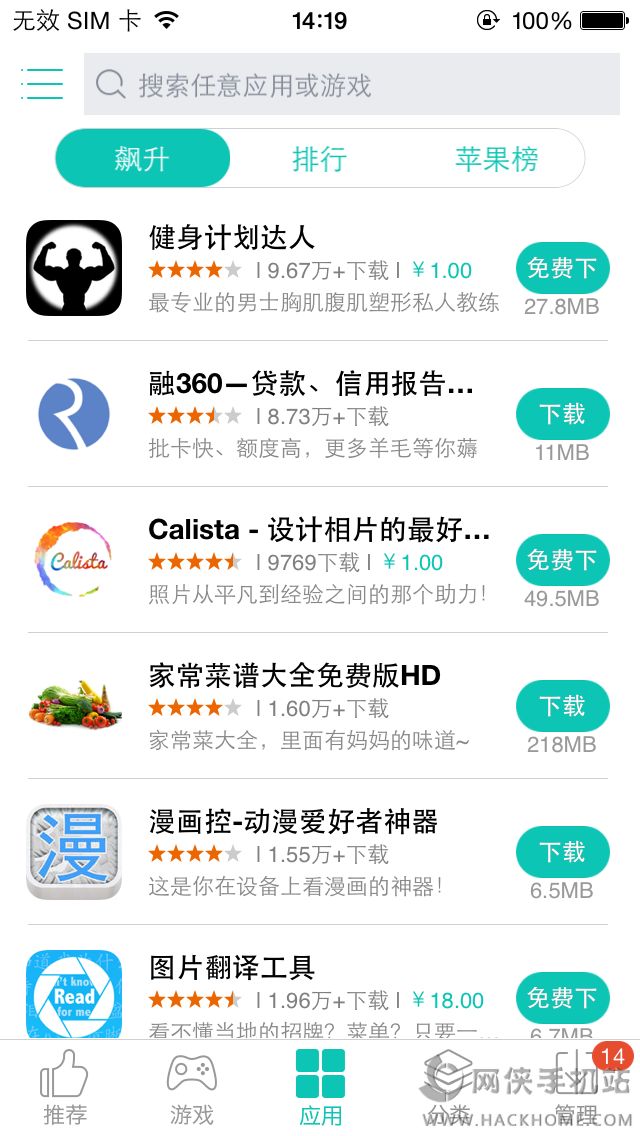Download the 漫画控 comic app
The image size is (640, 1136).
coord(562,852)
